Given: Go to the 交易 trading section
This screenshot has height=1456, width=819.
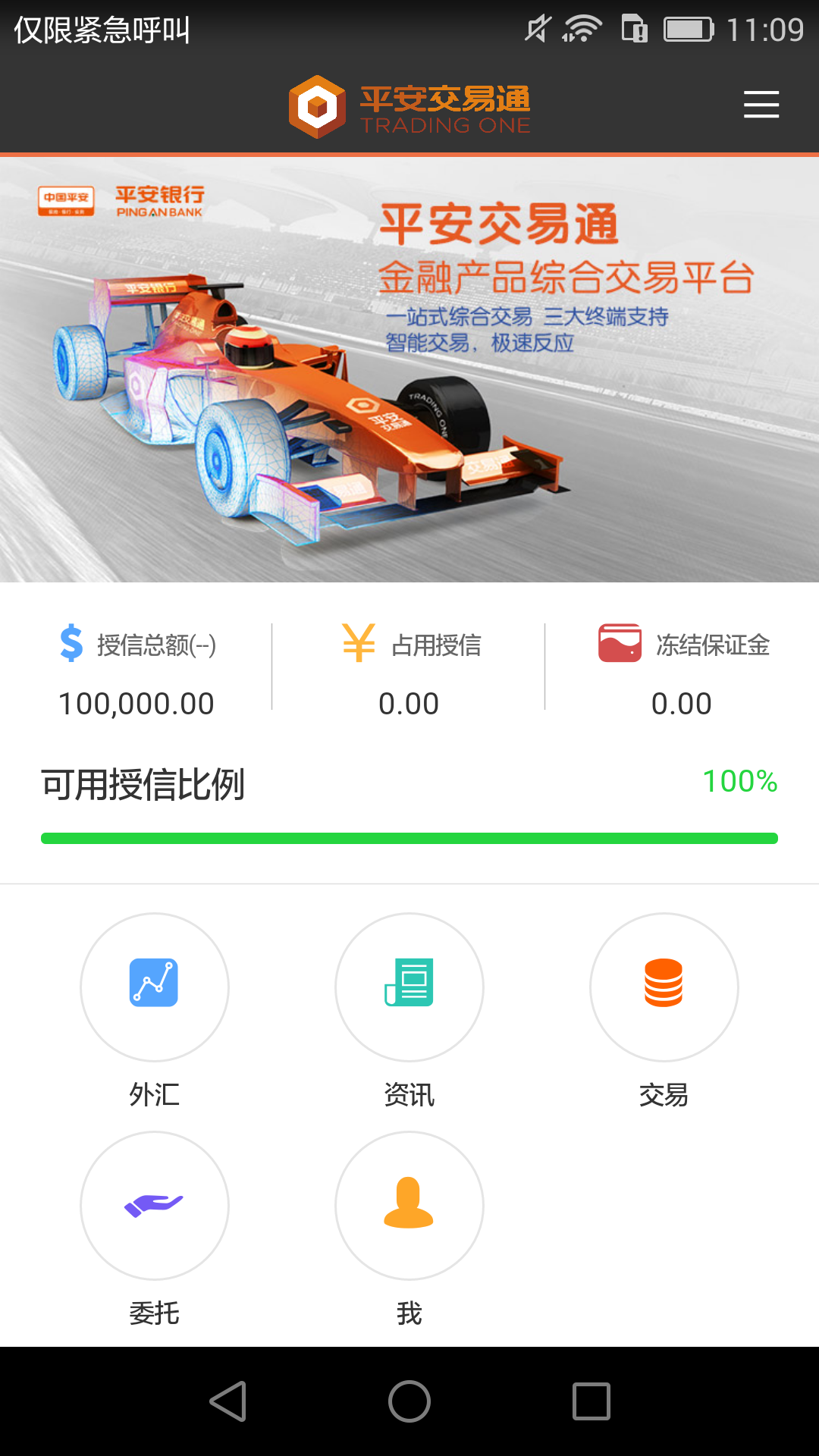Looking at the screenshot, I should (664, 987).
